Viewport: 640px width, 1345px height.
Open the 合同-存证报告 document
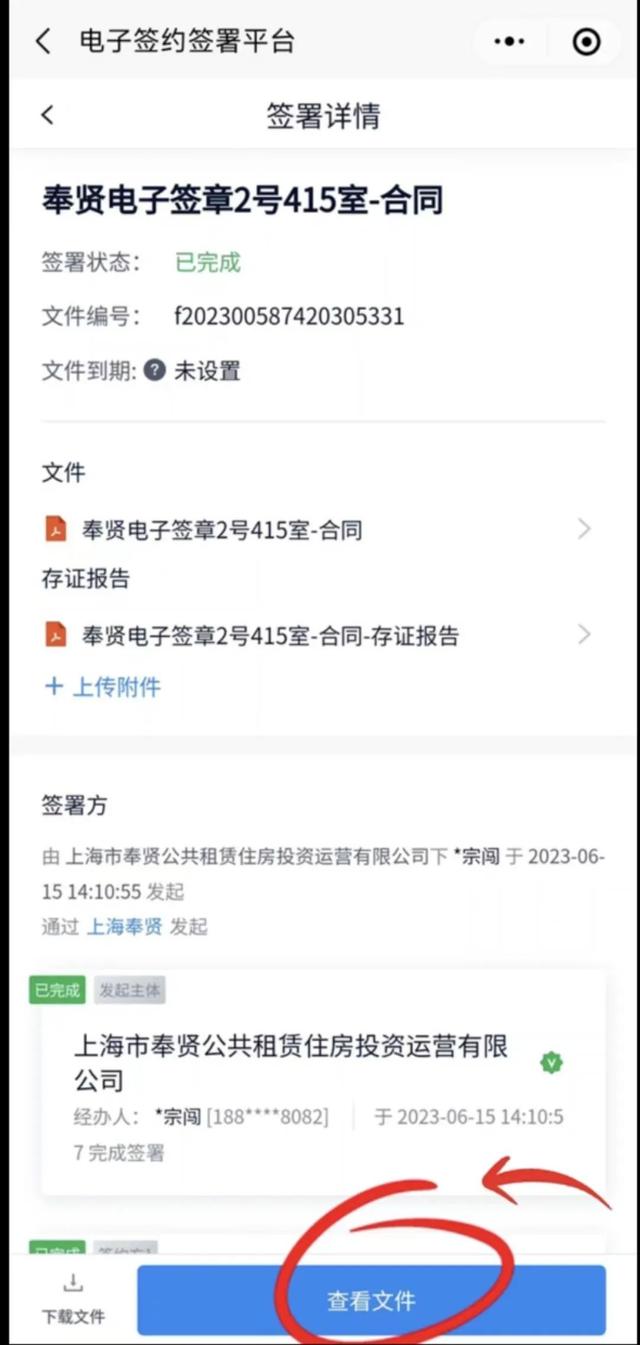318,635
